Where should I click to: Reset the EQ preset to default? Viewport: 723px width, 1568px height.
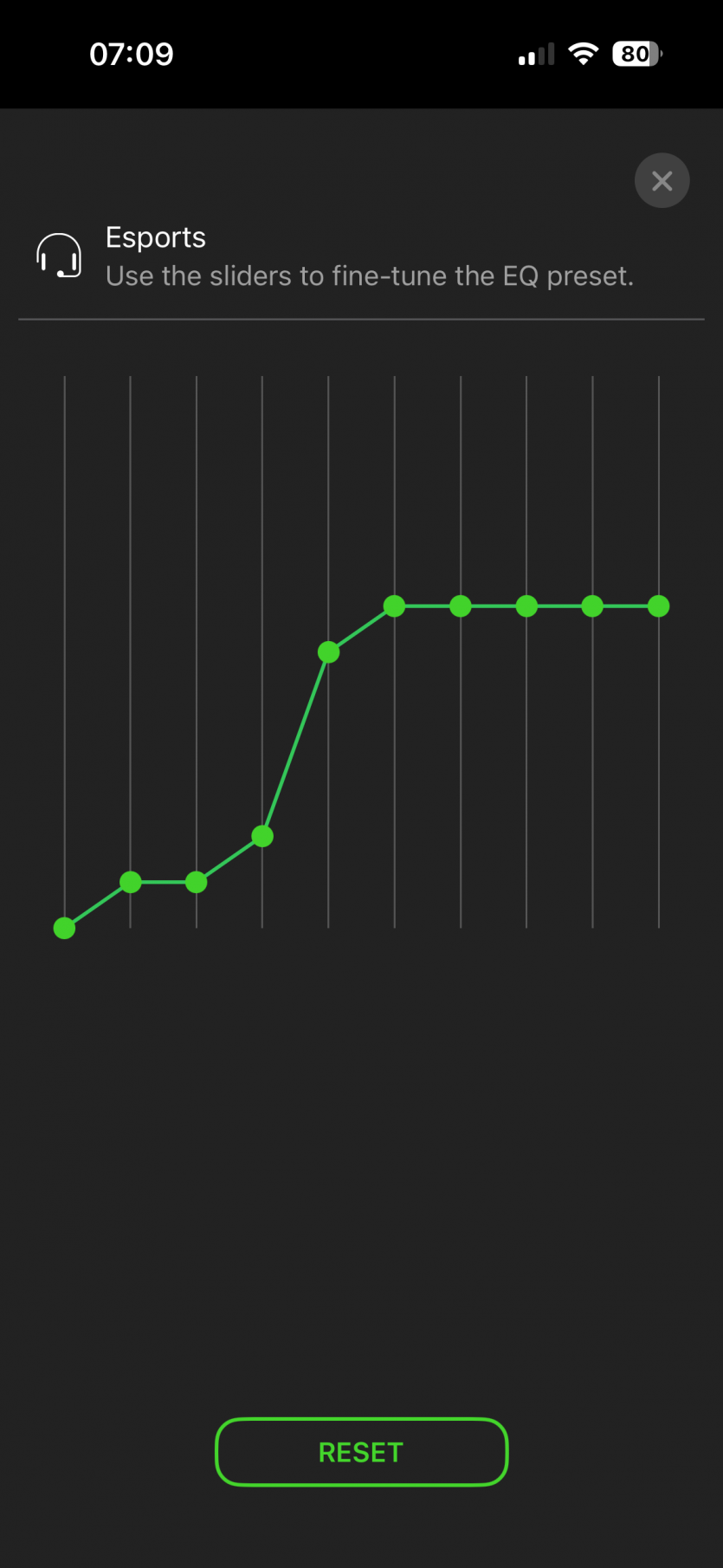coord(361,1452)
